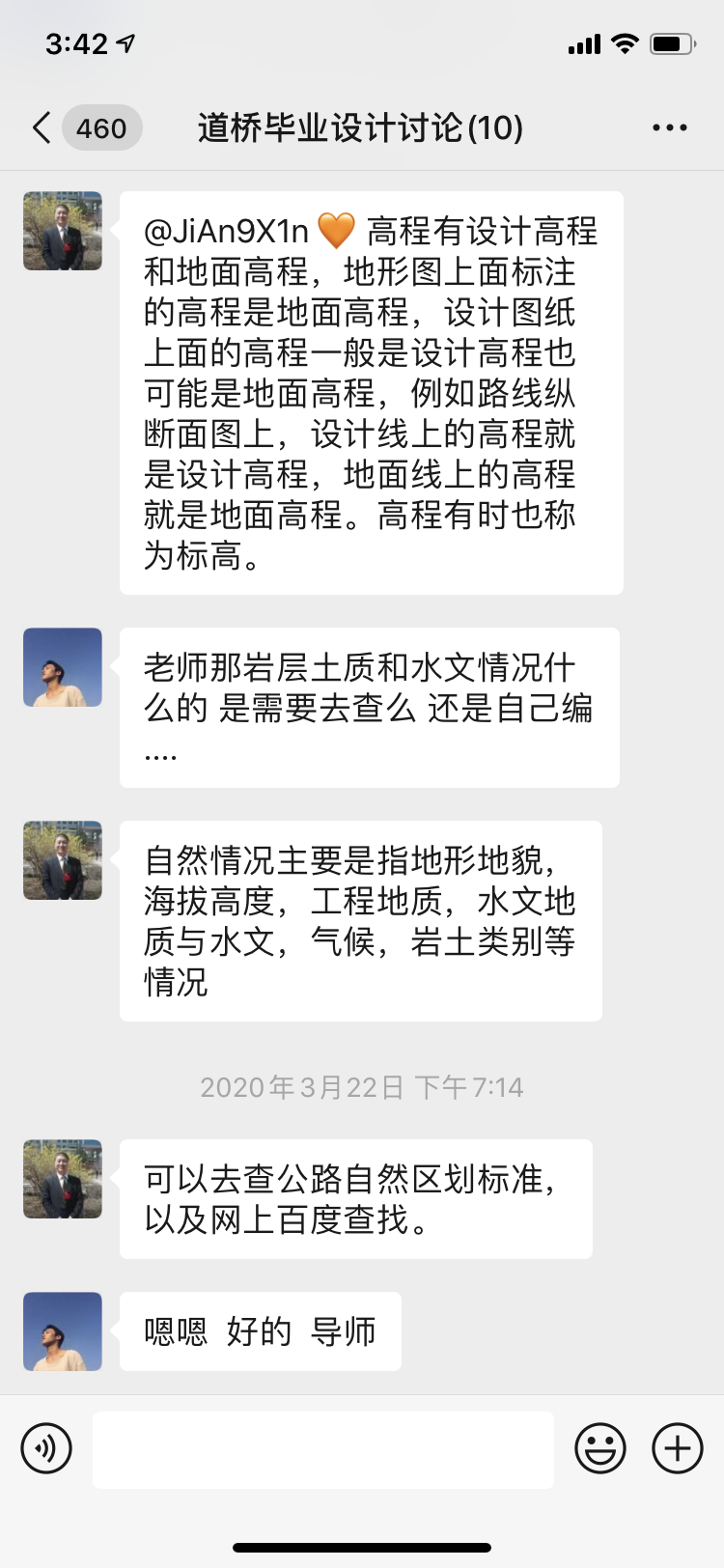Tap the message text field
The height and width of the screenshot is (1568, 724).
(322, 1449)
